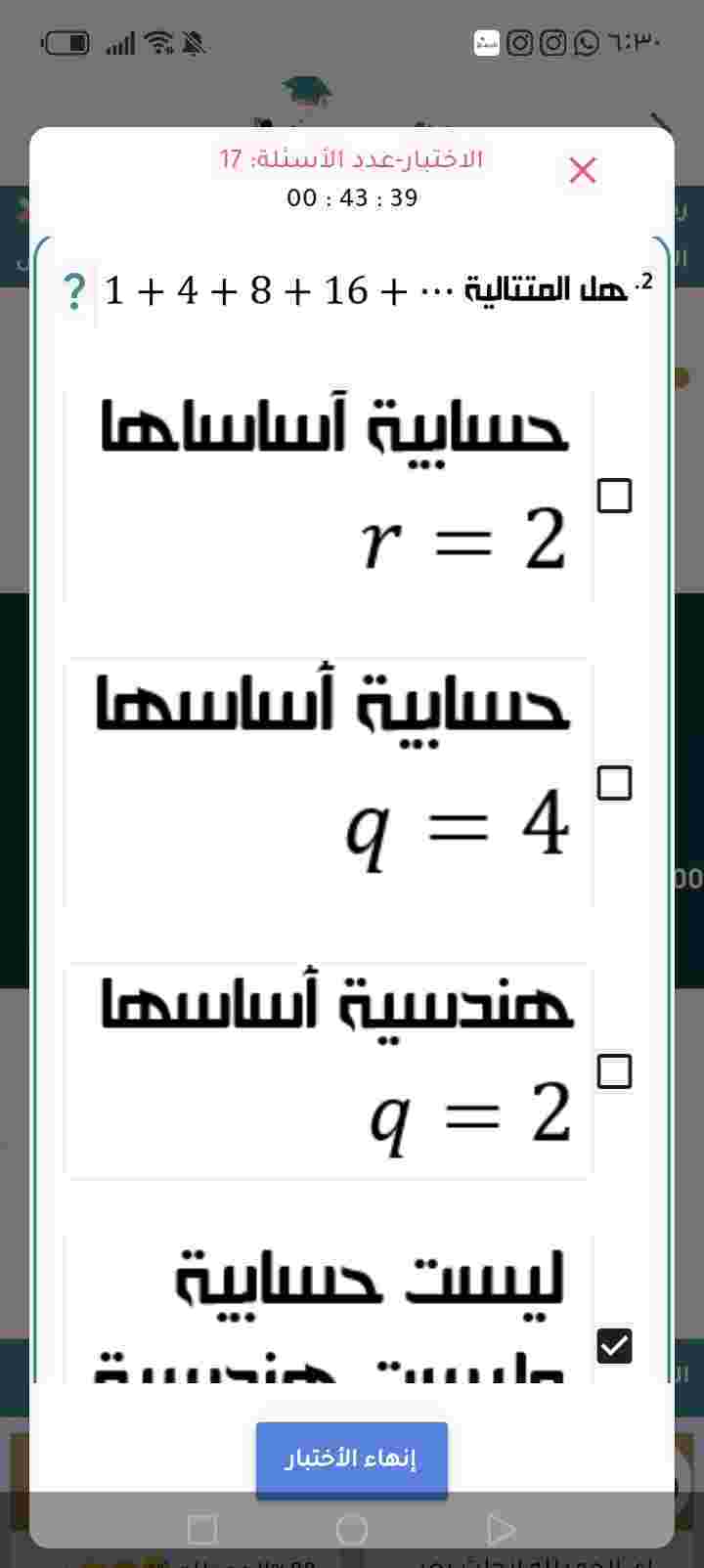Screen dimensions: 704x1568
Task: Go to the system home screen
Action: pos(351,1530)
